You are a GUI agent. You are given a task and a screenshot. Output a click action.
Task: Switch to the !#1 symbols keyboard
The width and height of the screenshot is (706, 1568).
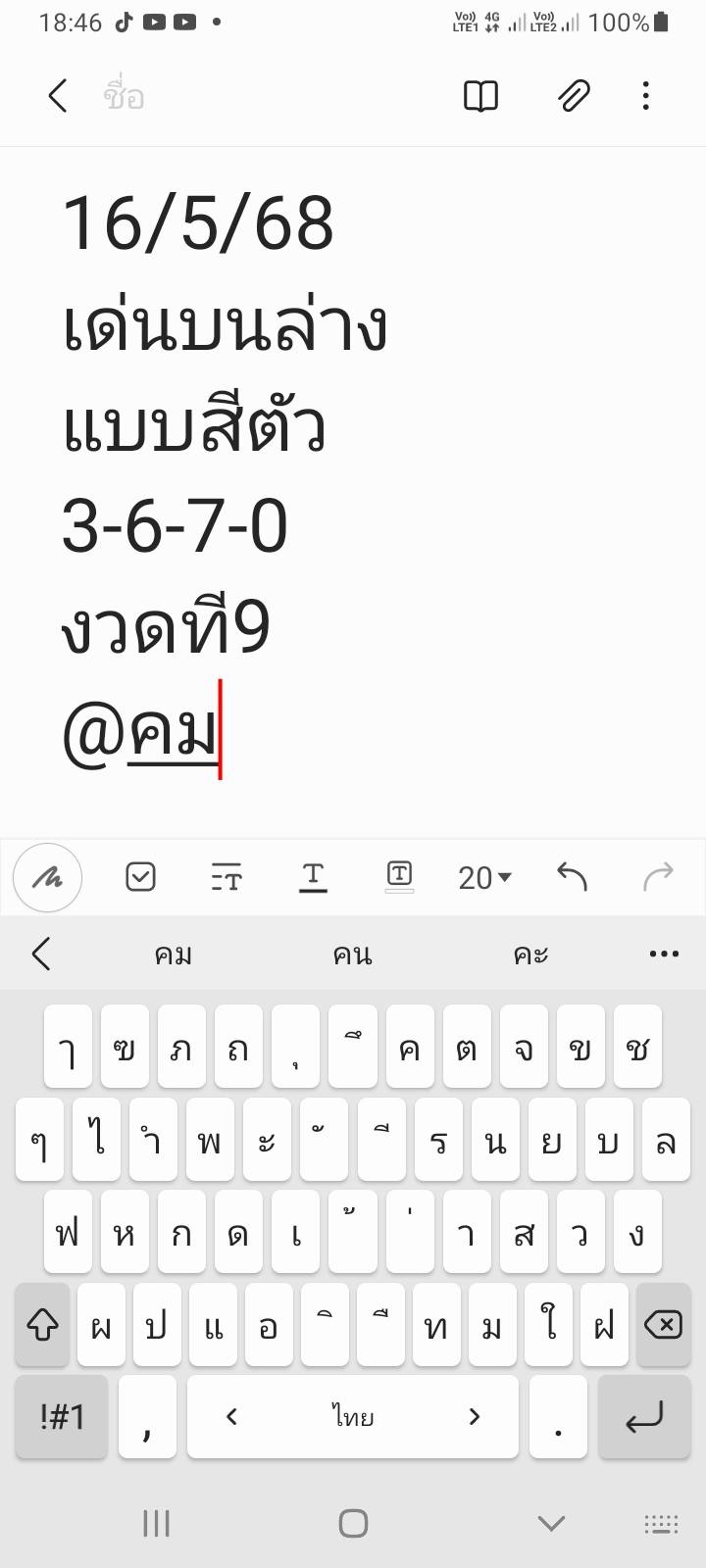pos(62,1416)
